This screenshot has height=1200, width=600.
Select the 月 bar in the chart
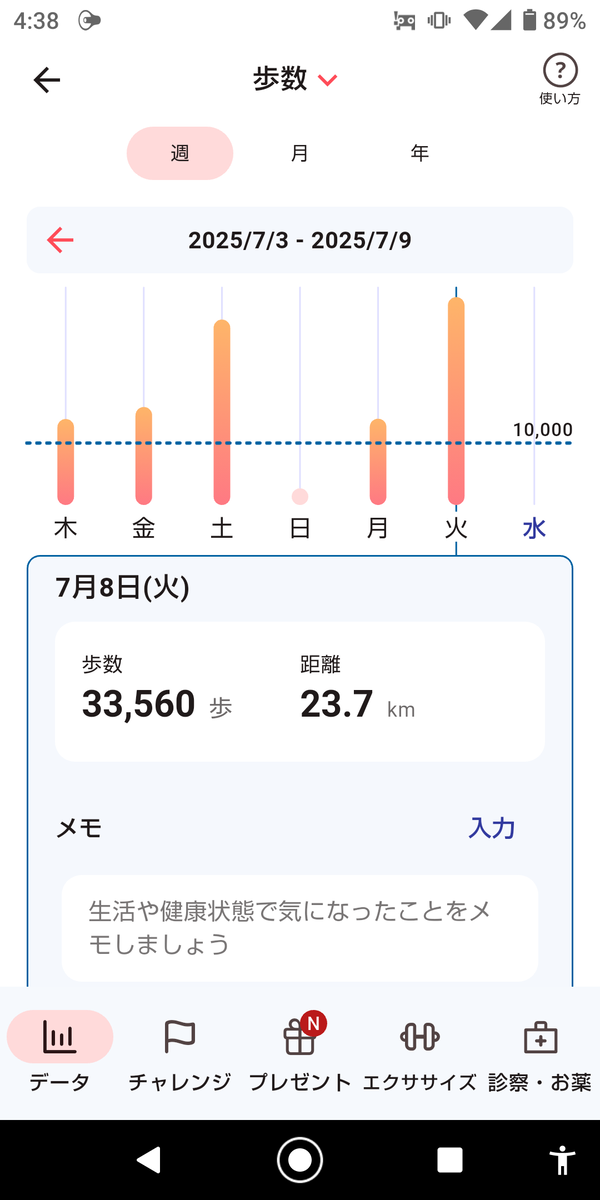[x=378, y=462]
